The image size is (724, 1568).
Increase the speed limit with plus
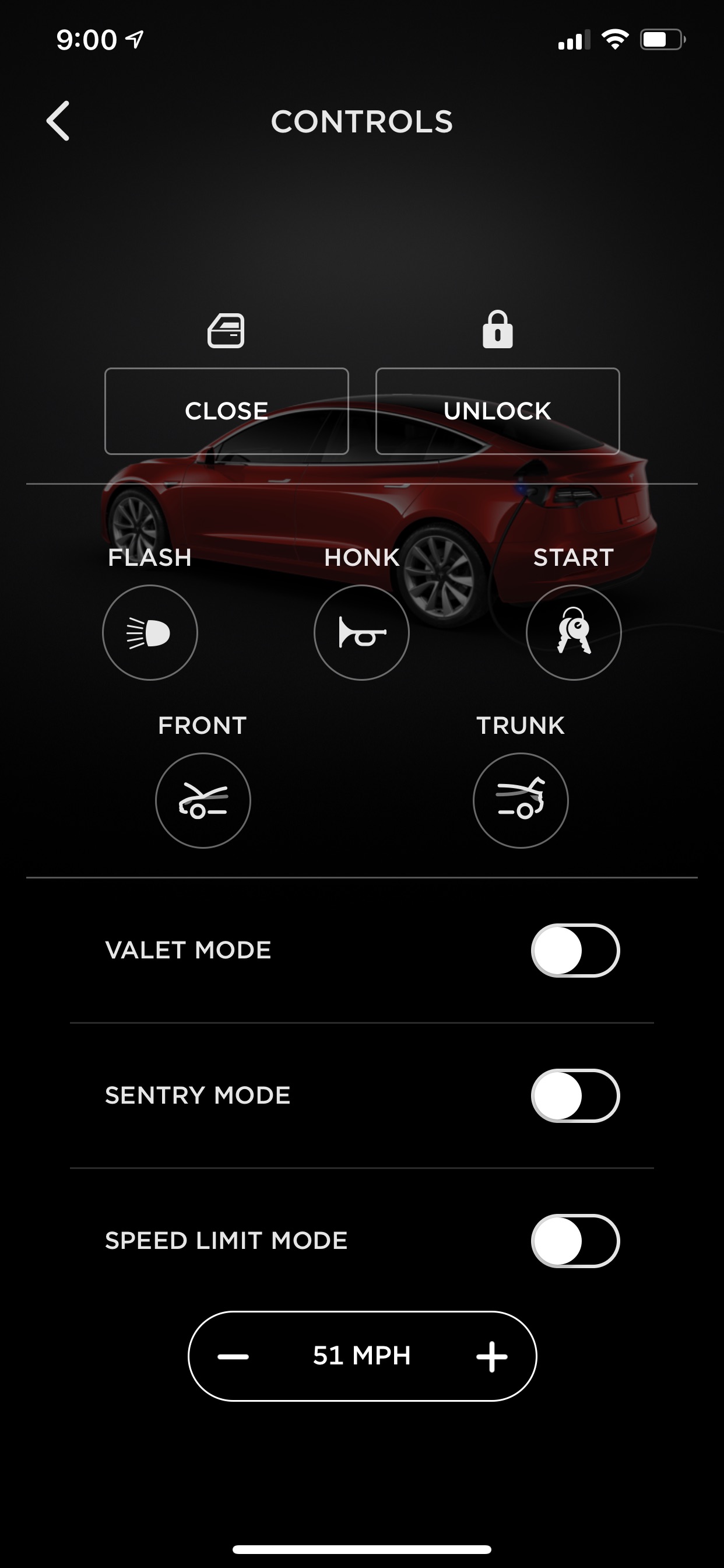[x=491, y=1356]
